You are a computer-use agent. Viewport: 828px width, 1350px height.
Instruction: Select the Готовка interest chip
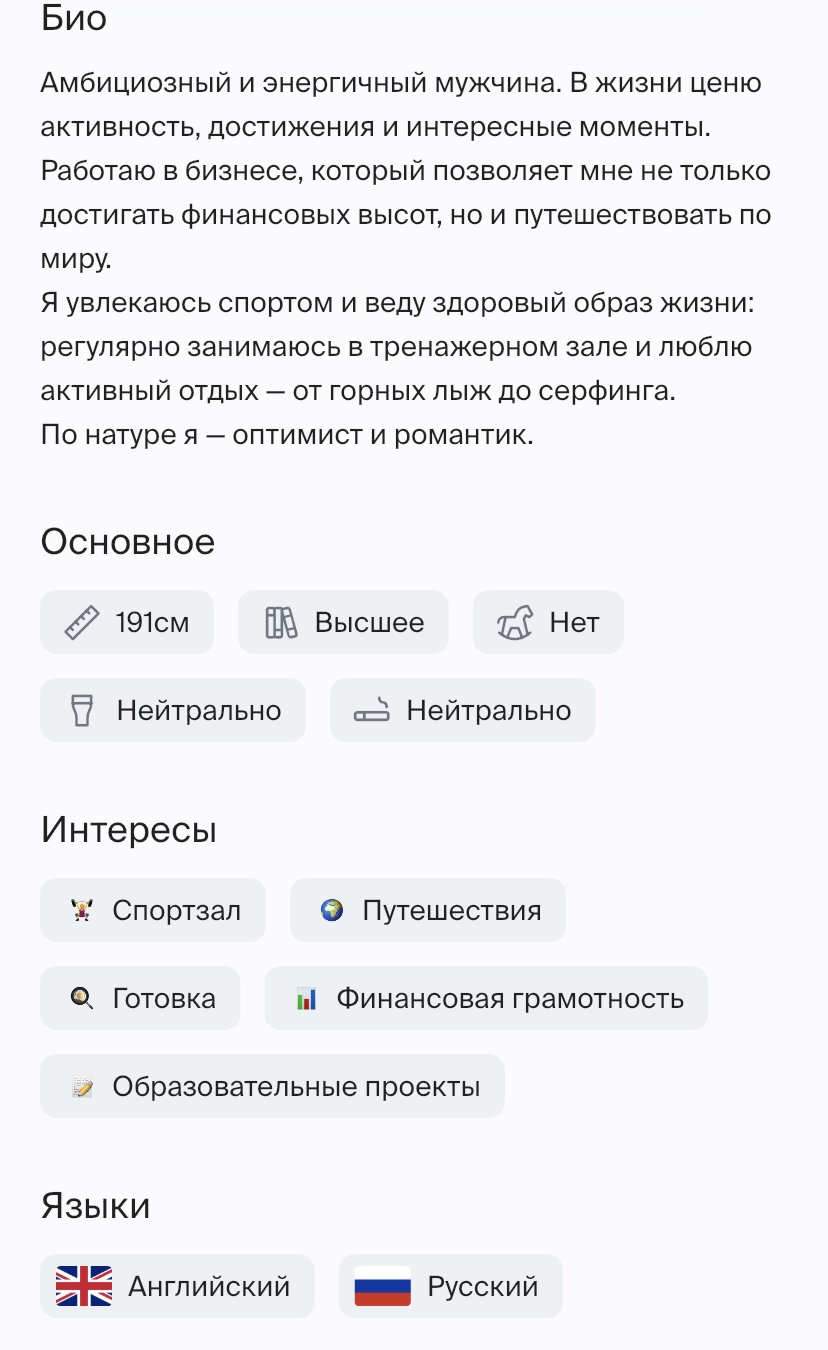[x=140, y=998]
